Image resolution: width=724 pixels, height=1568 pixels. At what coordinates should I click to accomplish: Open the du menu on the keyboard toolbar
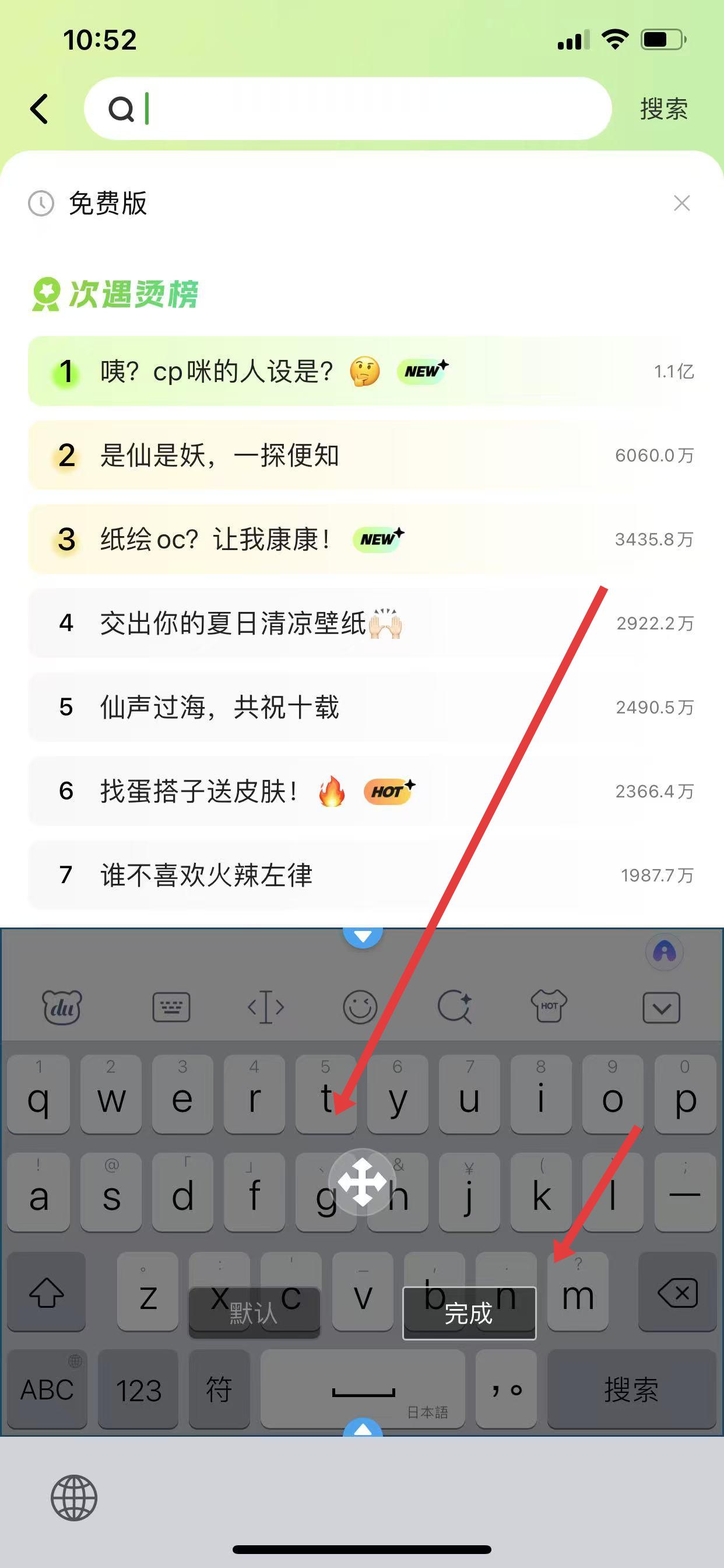(61, 1007)
